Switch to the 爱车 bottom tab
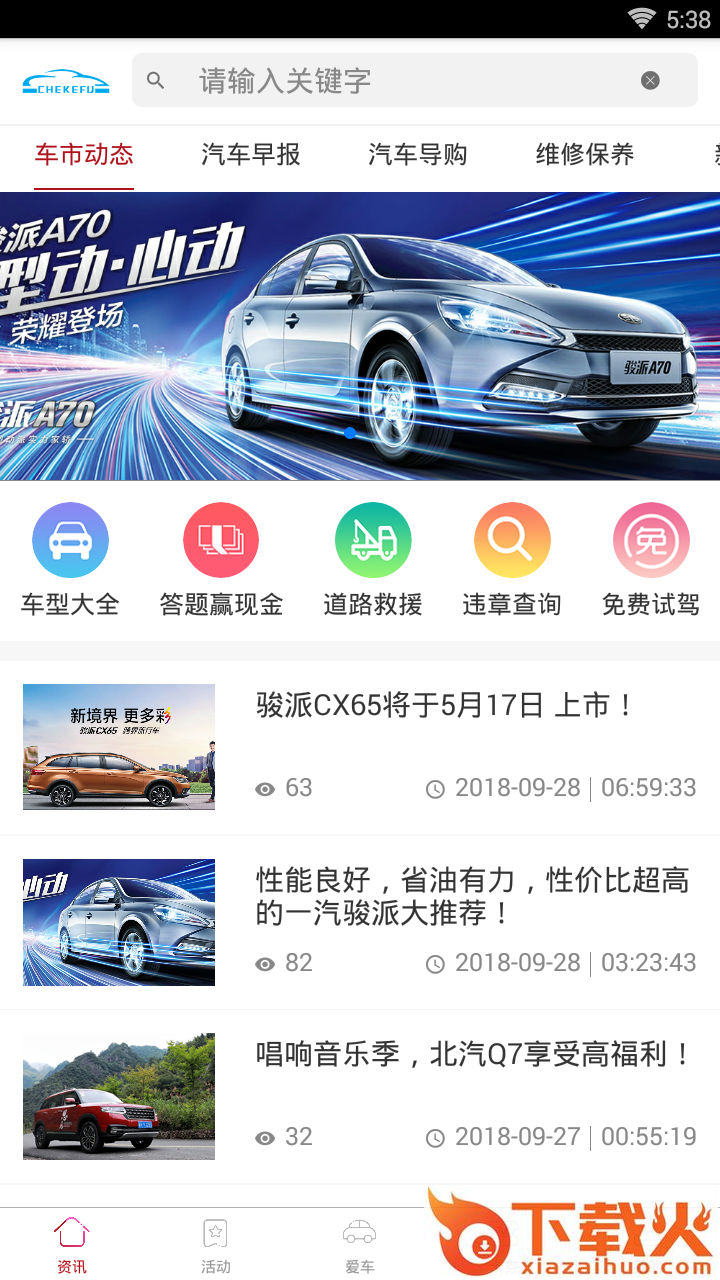 (x=360, y=1244)
